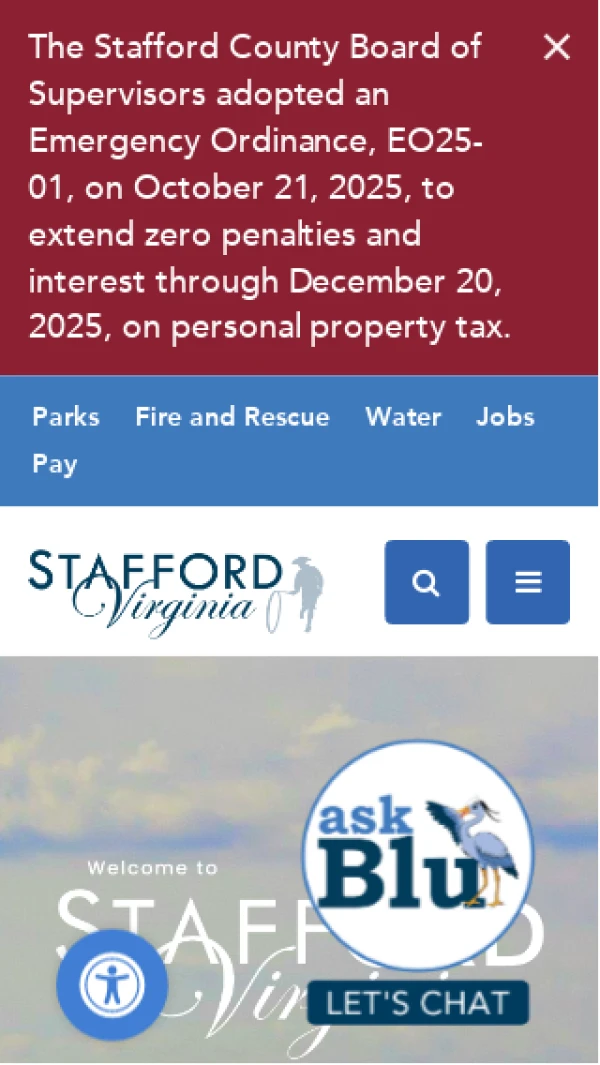Open the Pay link

point(54,464)
